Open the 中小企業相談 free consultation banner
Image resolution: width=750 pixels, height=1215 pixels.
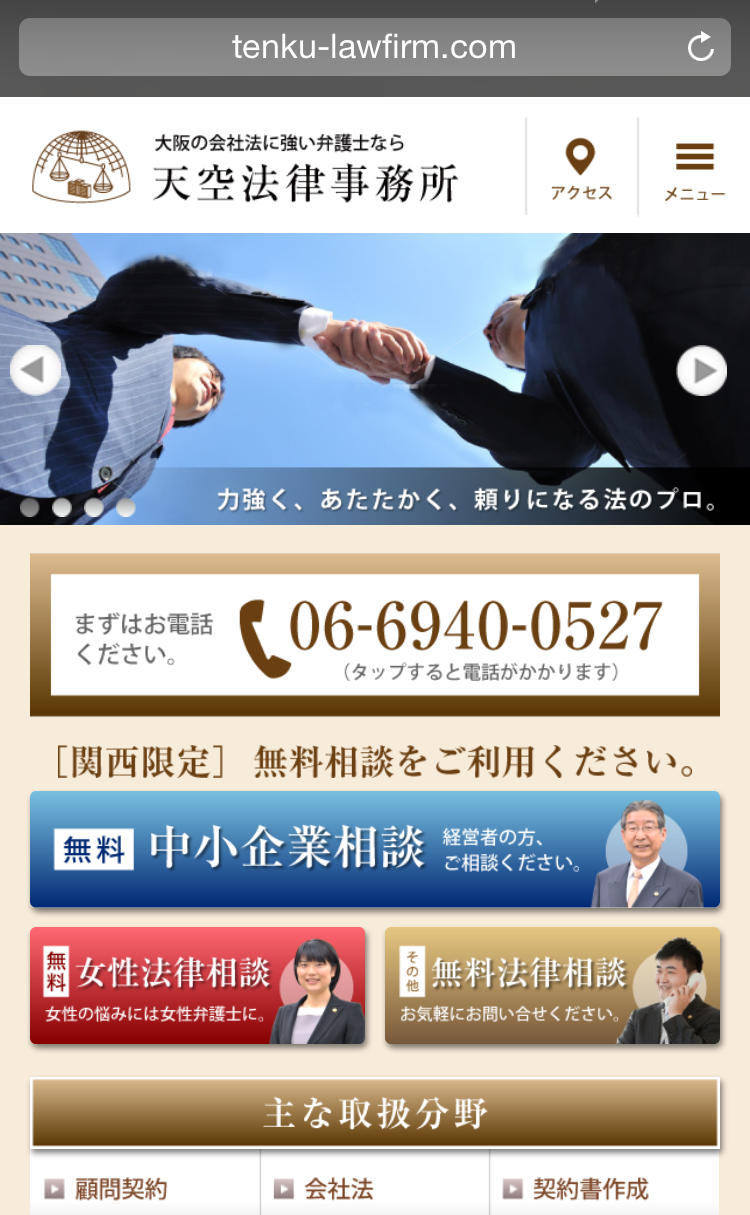(x=375, y=849)
